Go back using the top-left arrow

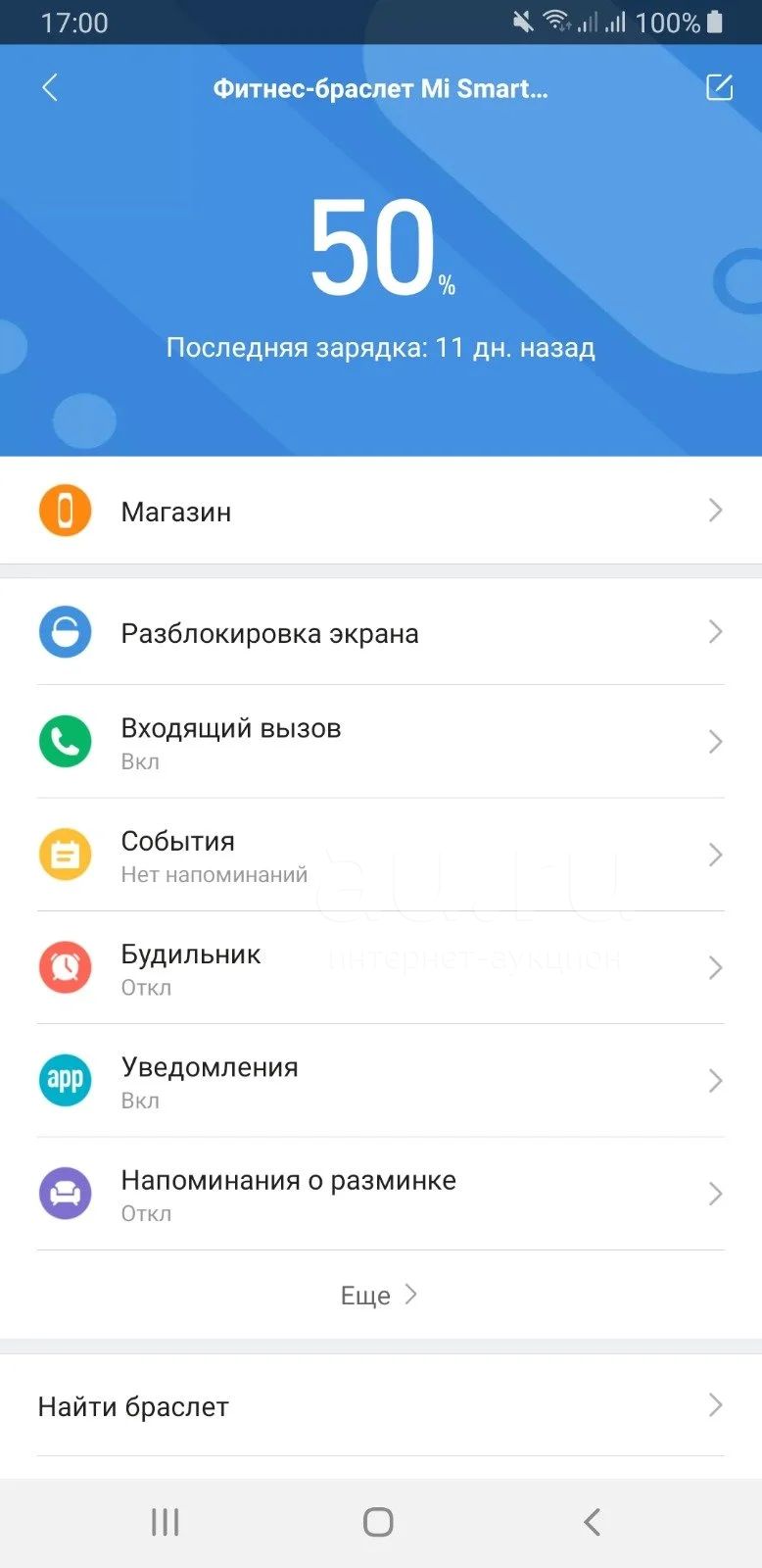point(50,87)
